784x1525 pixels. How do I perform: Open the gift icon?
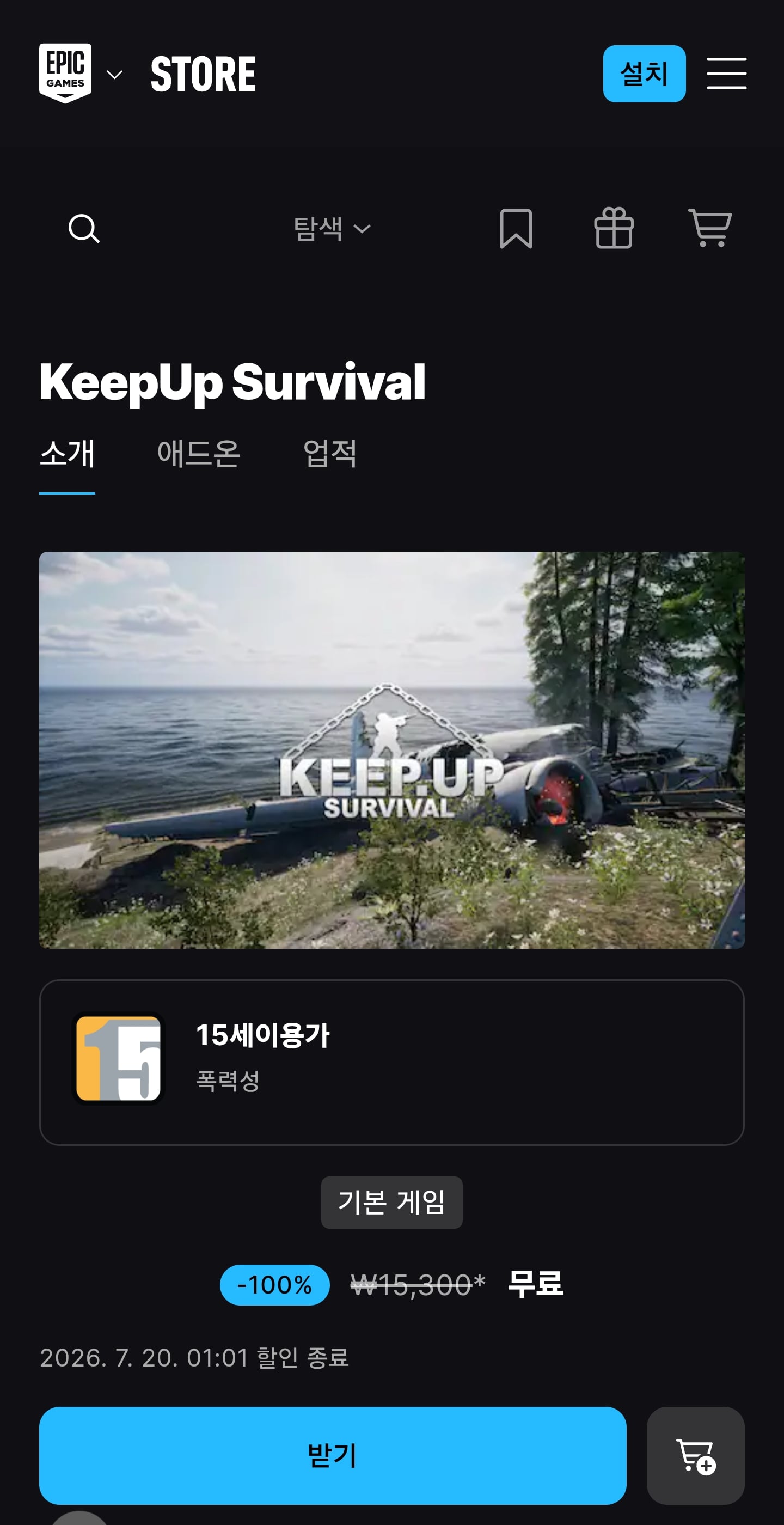[x=614, y=228]
